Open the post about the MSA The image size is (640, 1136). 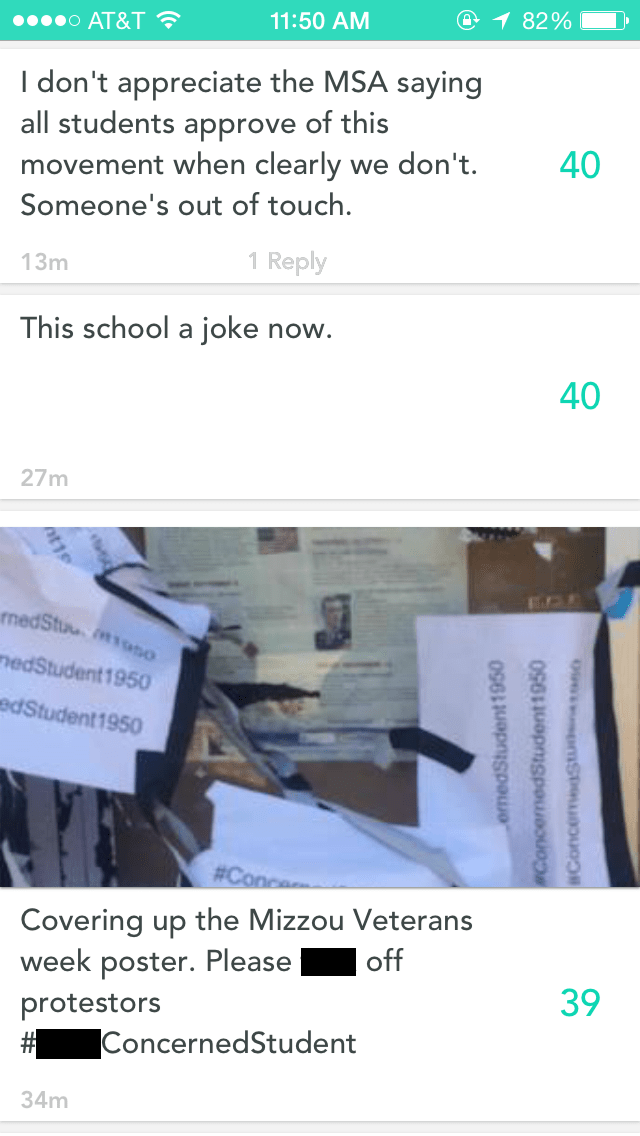pyautogui.click(x=250, y=144)
